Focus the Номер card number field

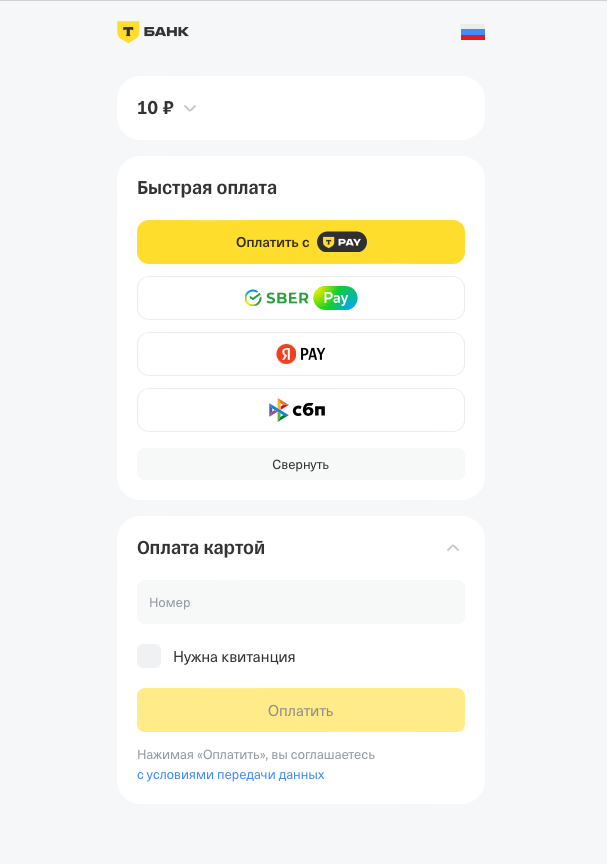pos(301,602)
